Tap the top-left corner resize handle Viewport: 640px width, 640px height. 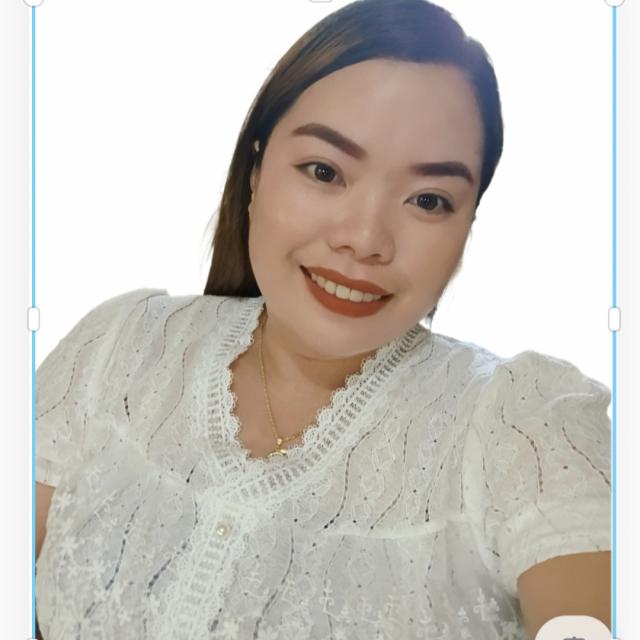33,2
